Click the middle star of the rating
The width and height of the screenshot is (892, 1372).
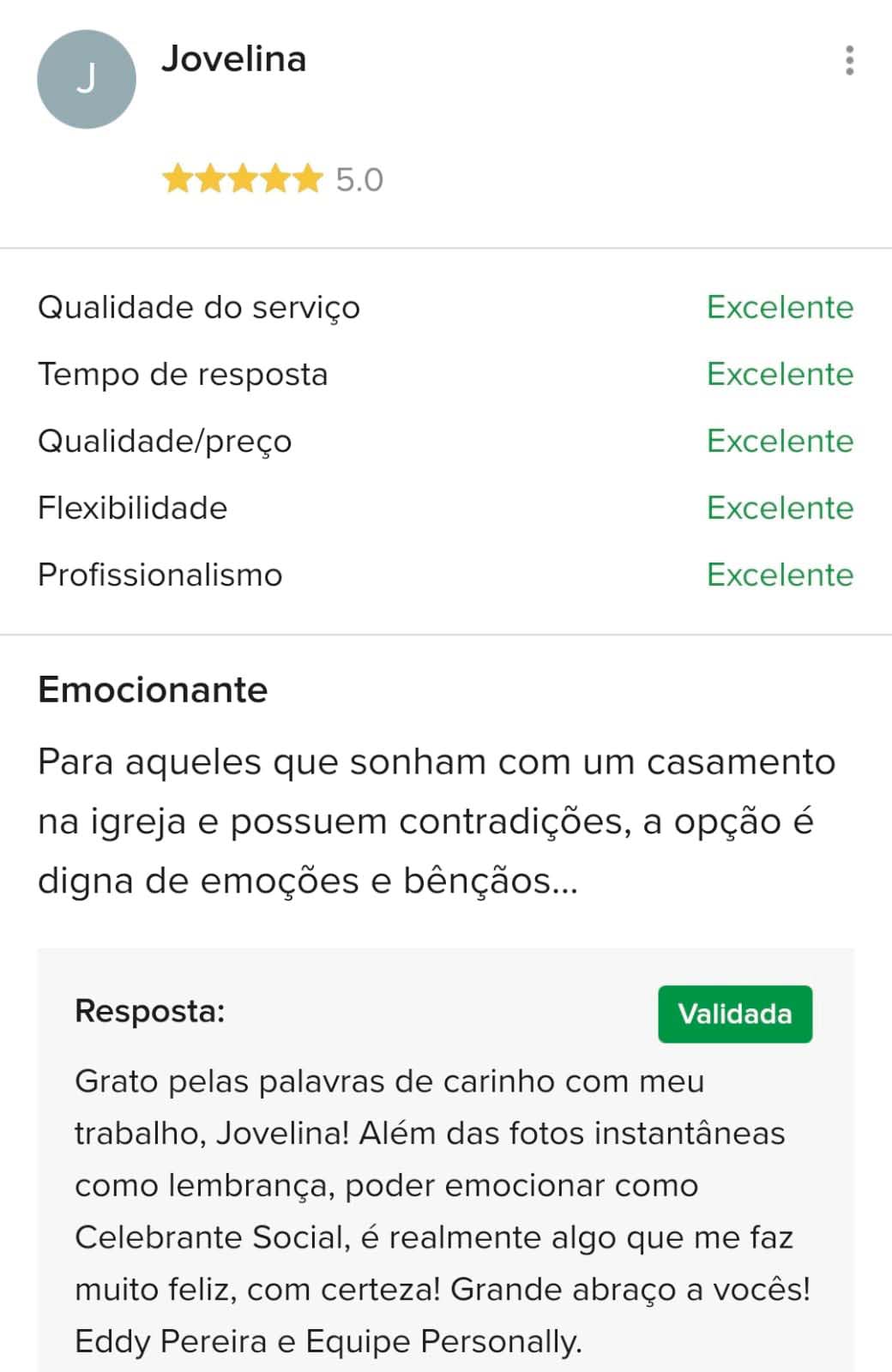click(243, 178)
